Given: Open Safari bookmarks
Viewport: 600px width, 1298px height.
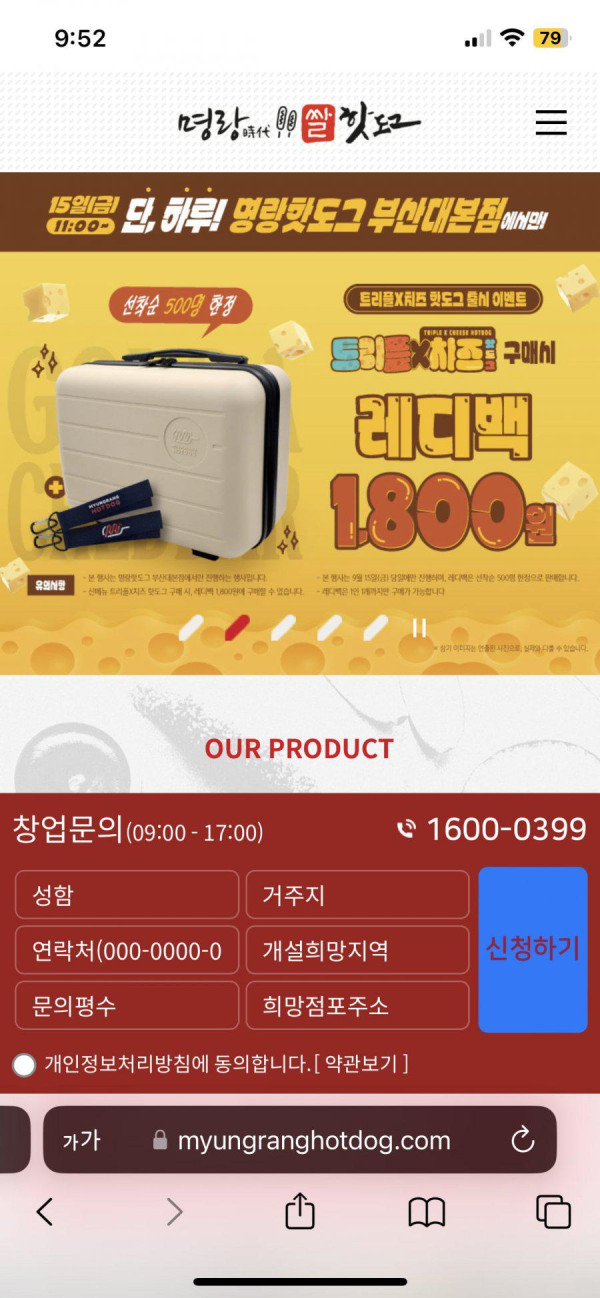Looking at the screenshot, I should pyautogui.click(x=427, y=1212).
